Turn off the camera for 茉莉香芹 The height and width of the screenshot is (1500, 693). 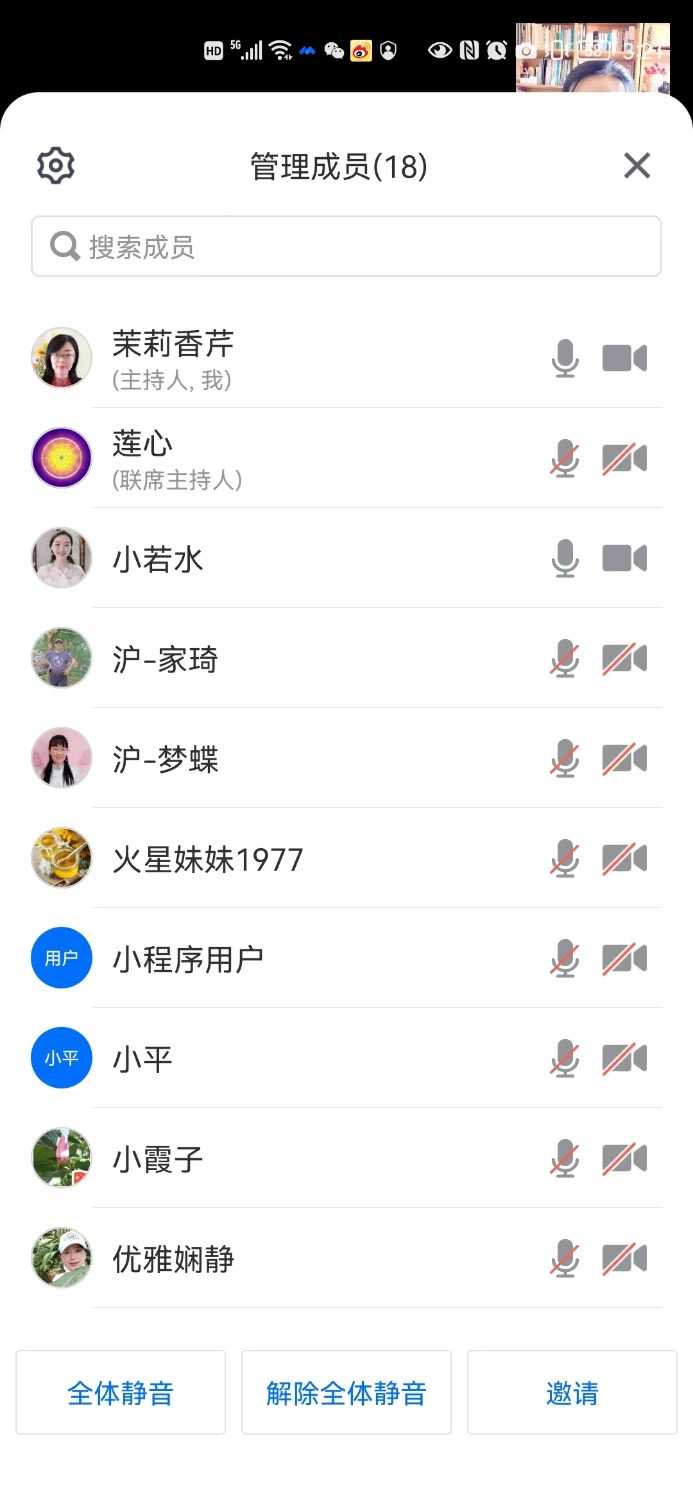(x=625, y=358)
